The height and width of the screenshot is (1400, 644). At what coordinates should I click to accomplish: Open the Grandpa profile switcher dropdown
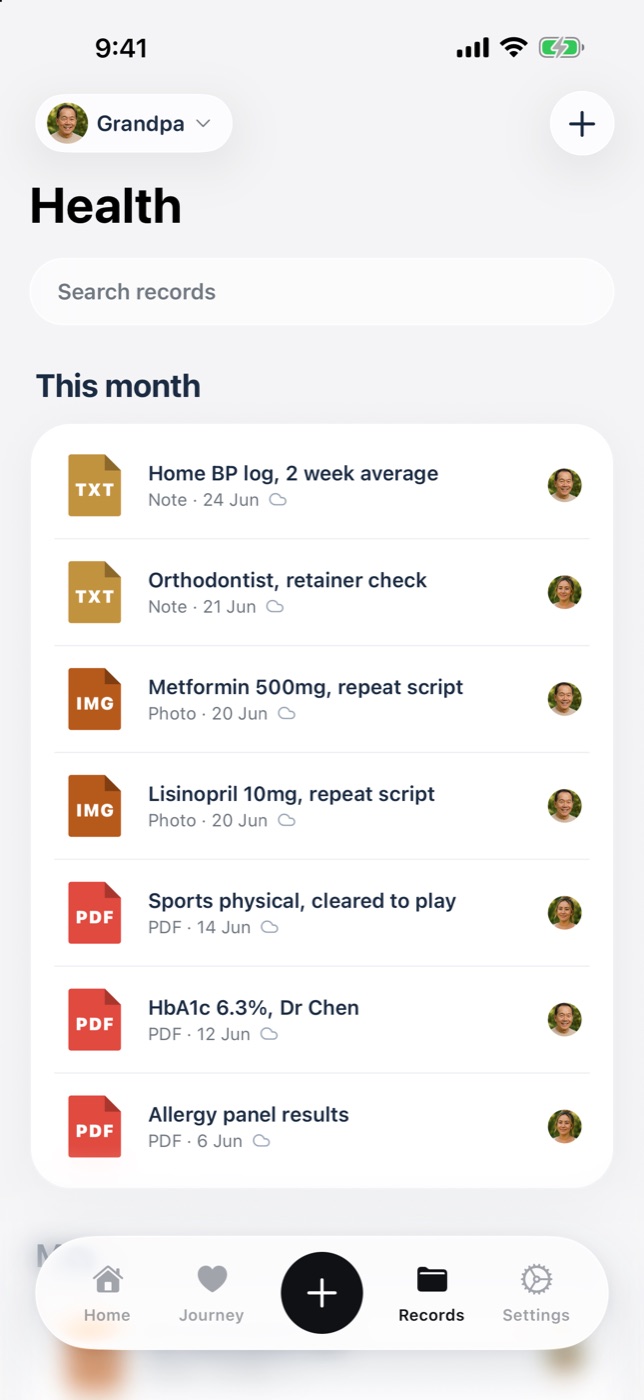pyautogui.click(x=134, y=123)
